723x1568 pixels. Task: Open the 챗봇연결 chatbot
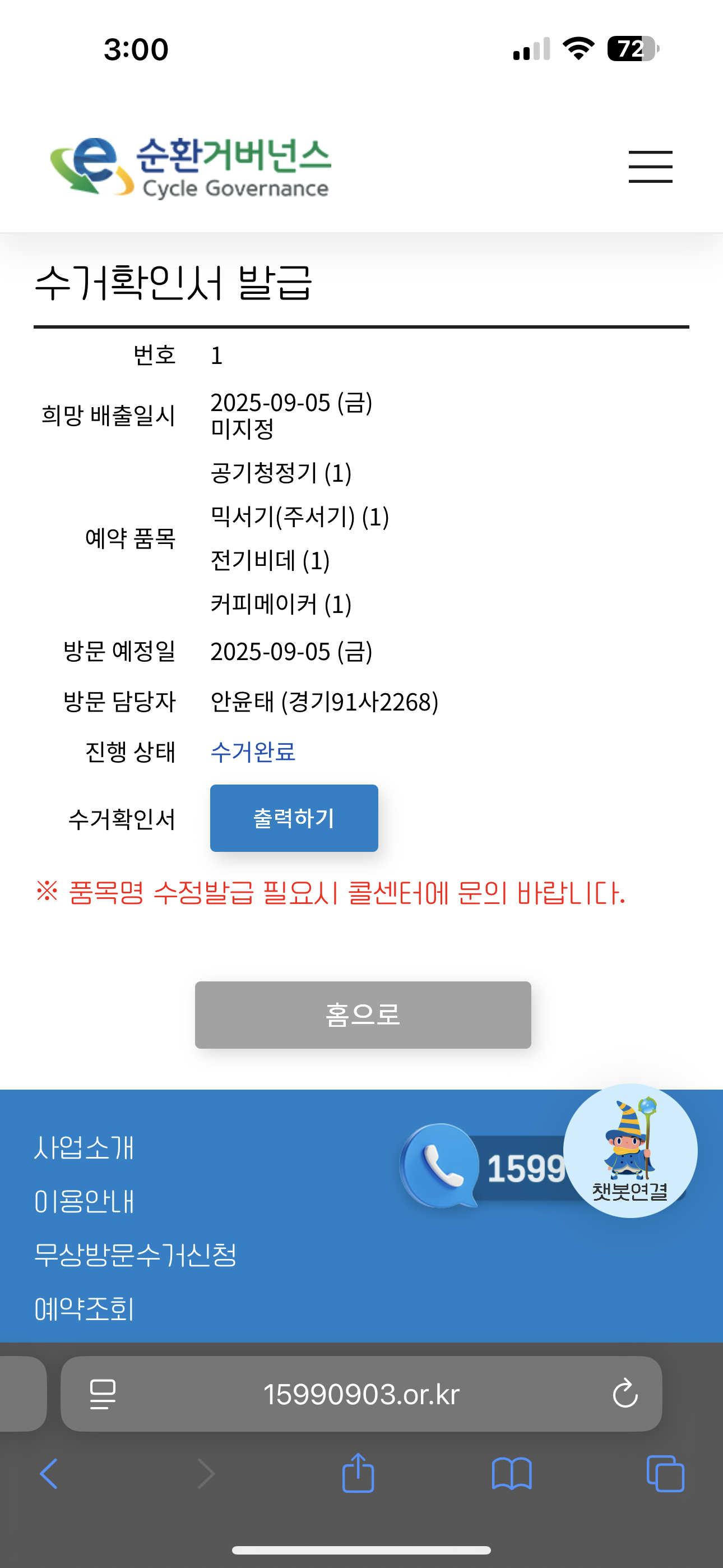(630, 1150)
